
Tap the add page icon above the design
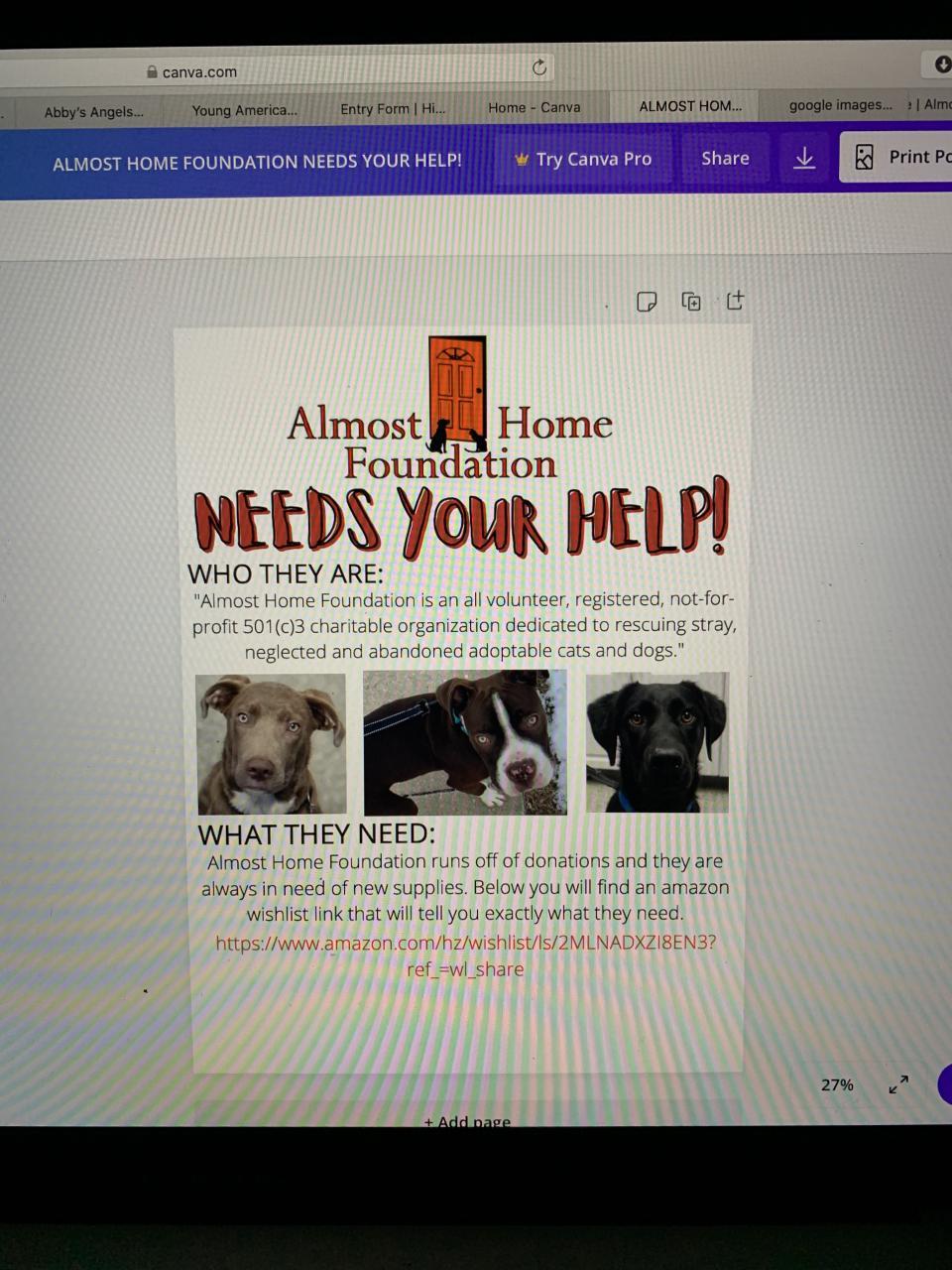(735, 301)
